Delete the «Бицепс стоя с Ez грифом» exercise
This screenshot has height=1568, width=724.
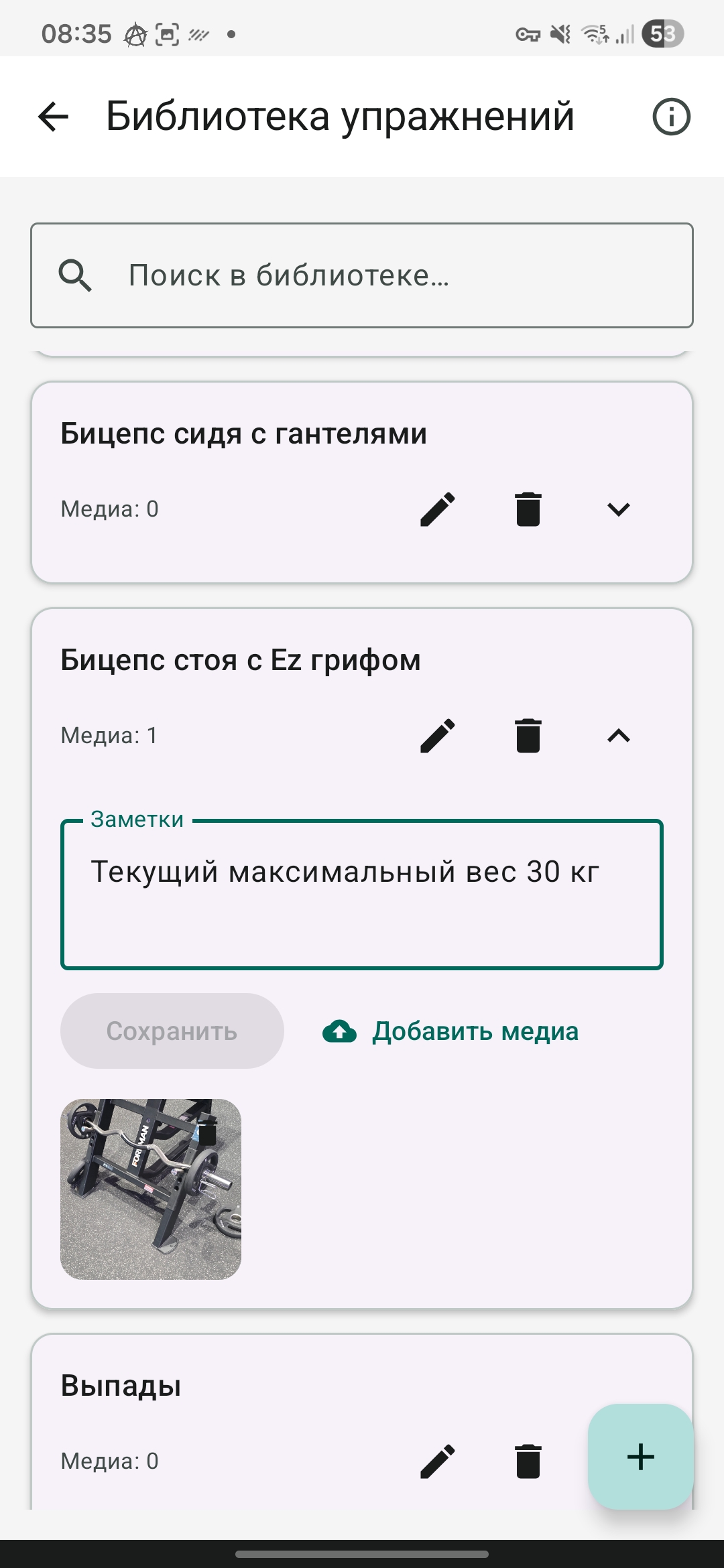click(528, 736)
